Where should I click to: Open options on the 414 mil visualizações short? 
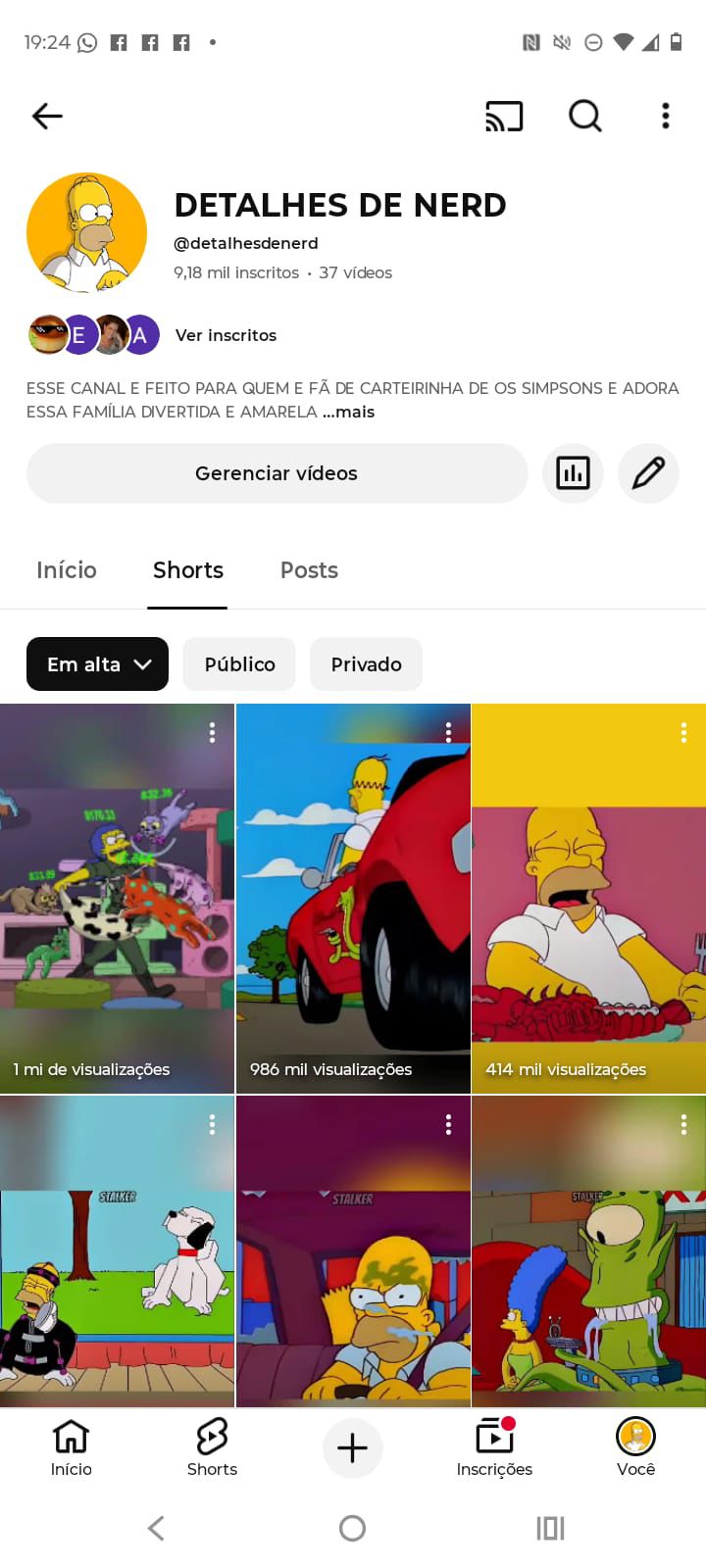683,733
